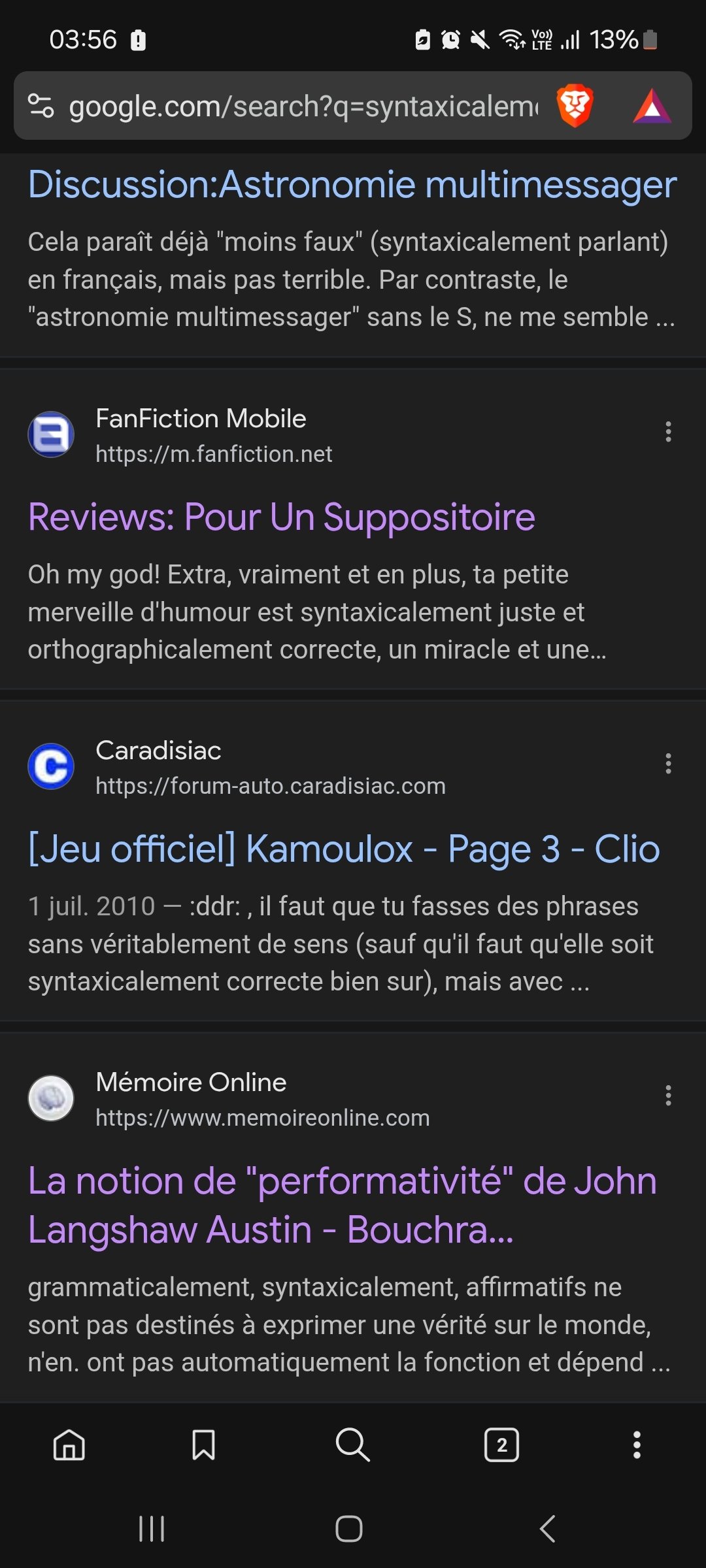Viewport: 706px width, 1568px height.
Task: Open more options for FanFiction Mobile result
Action: pyautogui.click(x=668, y=432)
